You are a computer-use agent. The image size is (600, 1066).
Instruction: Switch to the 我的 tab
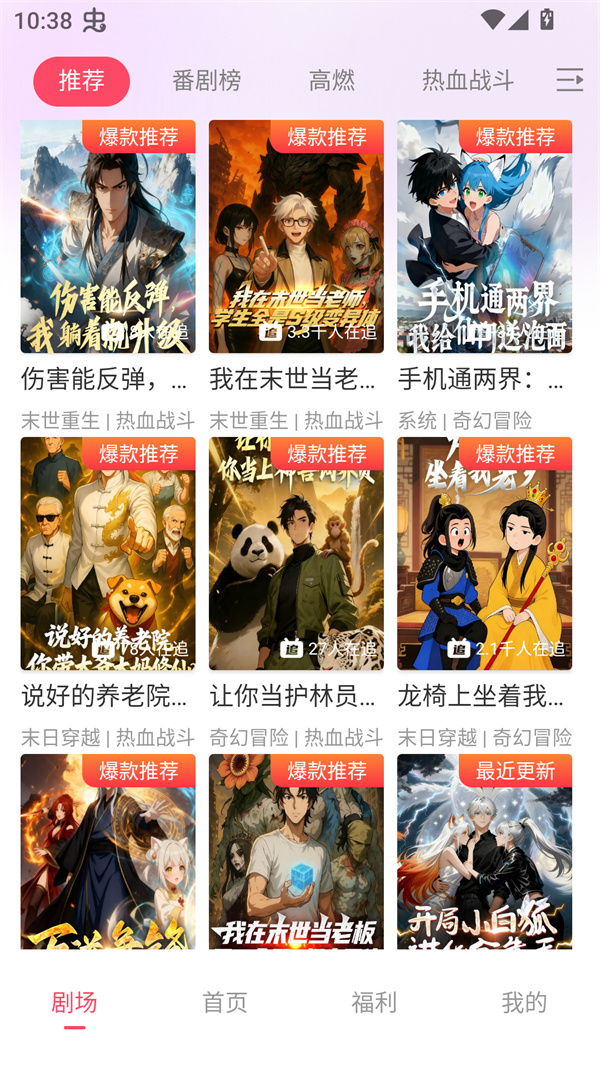click(524, 1002)
